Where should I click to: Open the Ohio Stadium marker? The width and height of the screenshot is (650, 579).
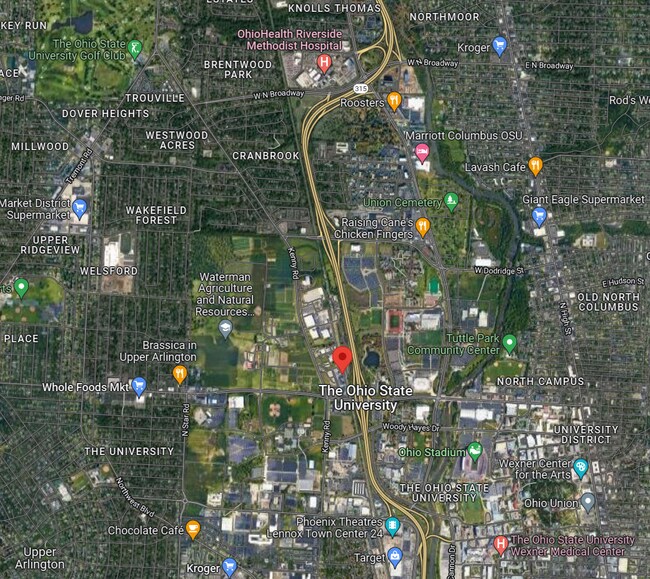point(475,451)
